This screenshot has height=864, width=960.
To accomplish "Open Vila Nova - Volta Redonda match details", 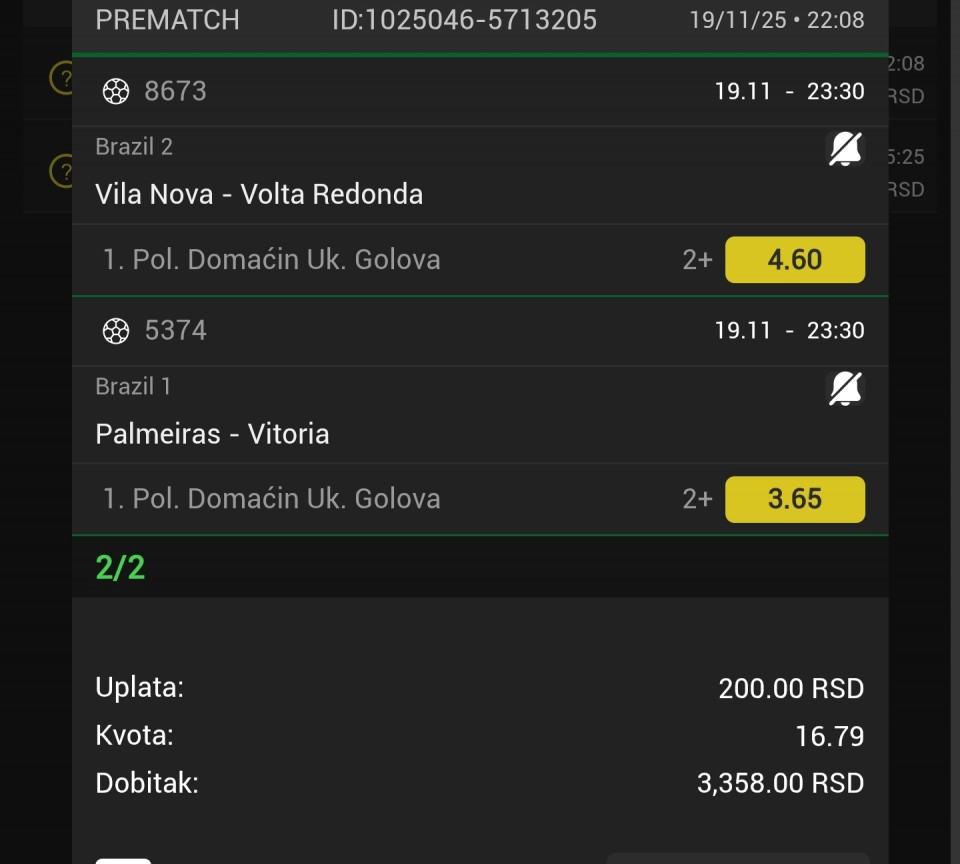I will point(259,194).
